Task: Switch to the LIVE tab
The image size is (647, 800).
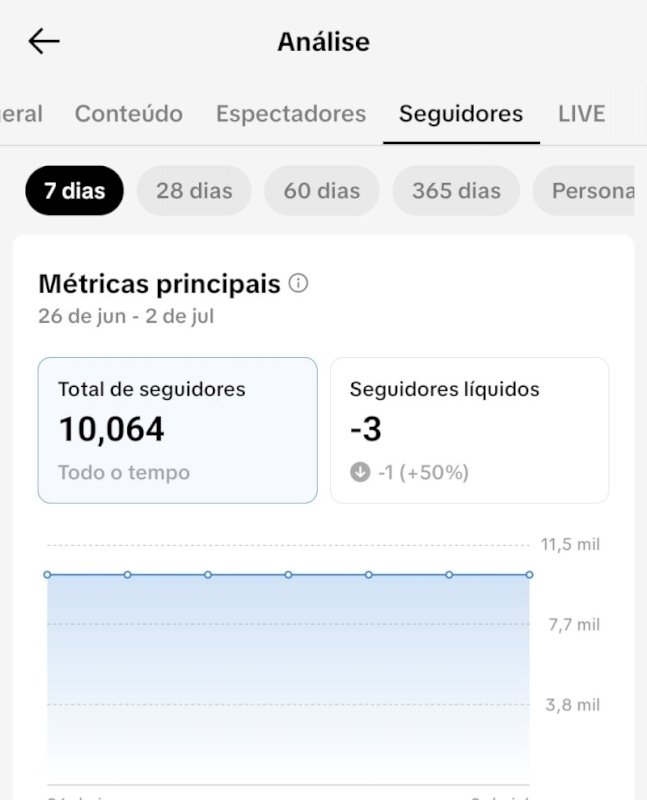Action: point(582,113)
